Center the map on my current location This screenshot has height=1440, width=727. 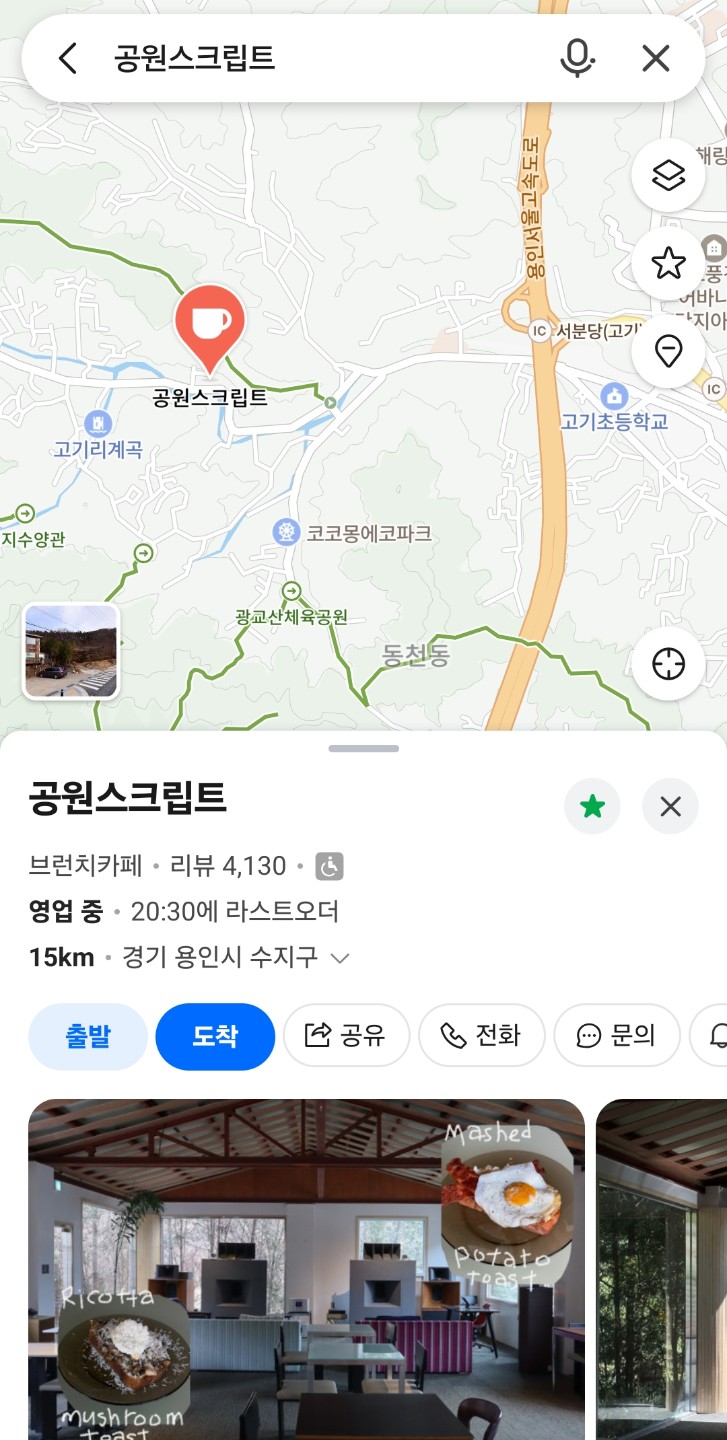coord(668,664)
